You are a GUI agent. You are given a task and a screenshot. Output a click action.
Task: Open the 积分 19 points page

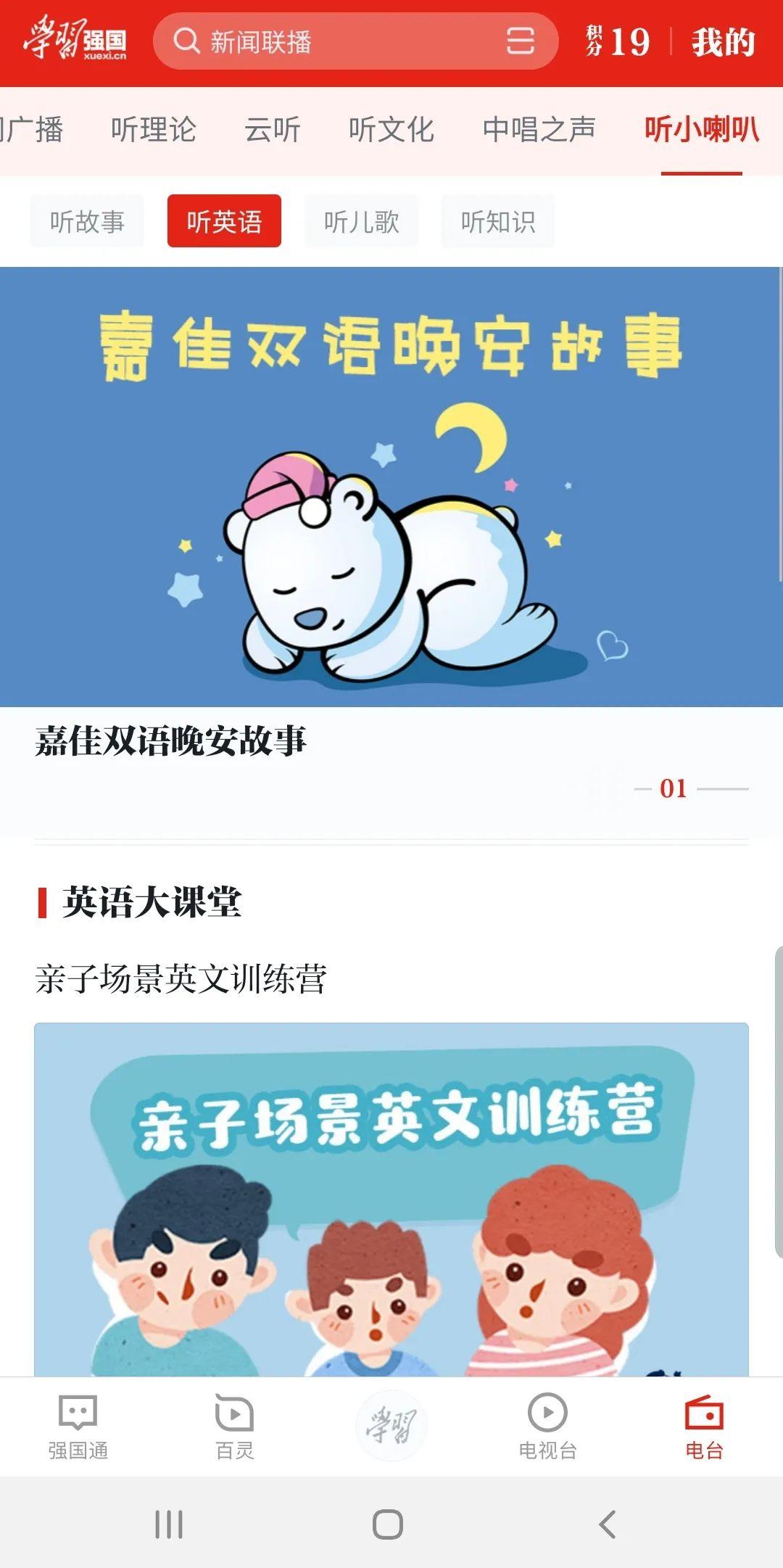click(618, 41)
